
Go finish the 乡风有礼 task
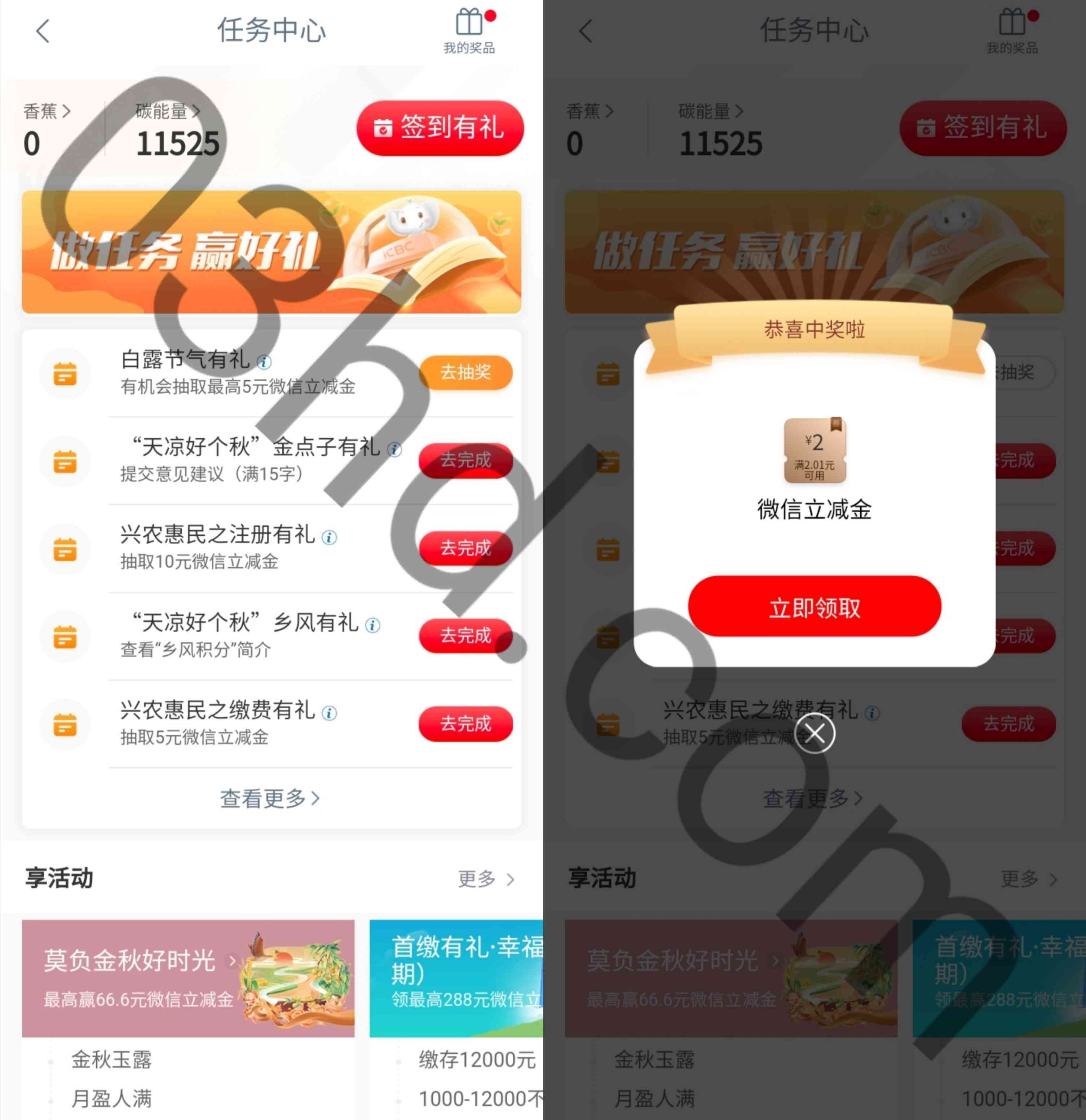point(465,636)
